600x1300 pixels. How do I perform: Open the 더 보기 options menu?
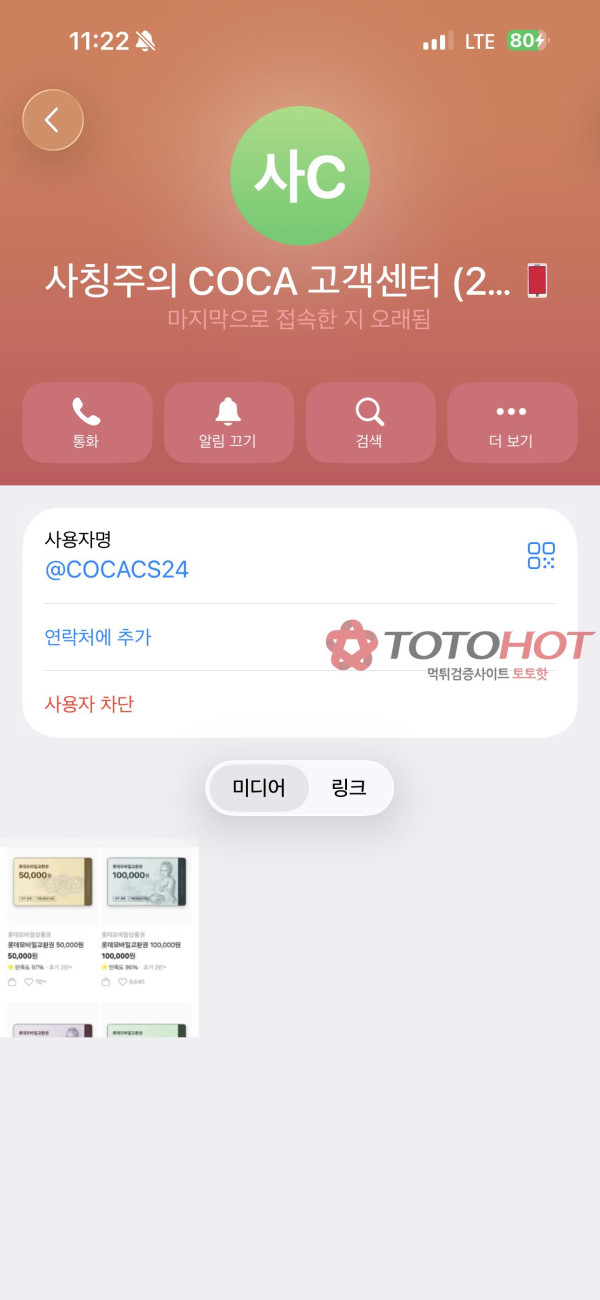click(511, 422)
